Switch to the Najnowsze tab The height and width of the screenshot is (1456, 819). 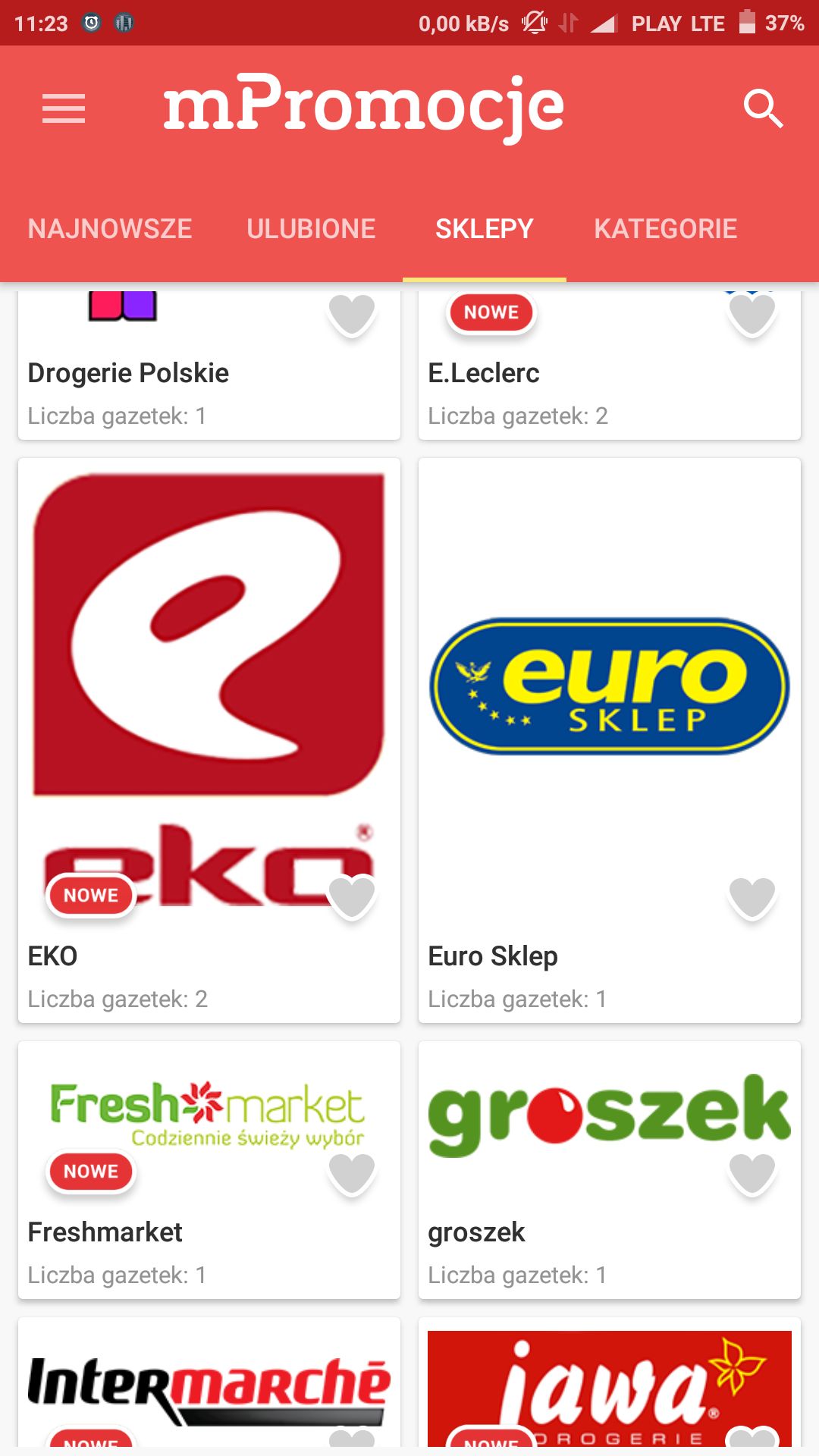point(110,229)
